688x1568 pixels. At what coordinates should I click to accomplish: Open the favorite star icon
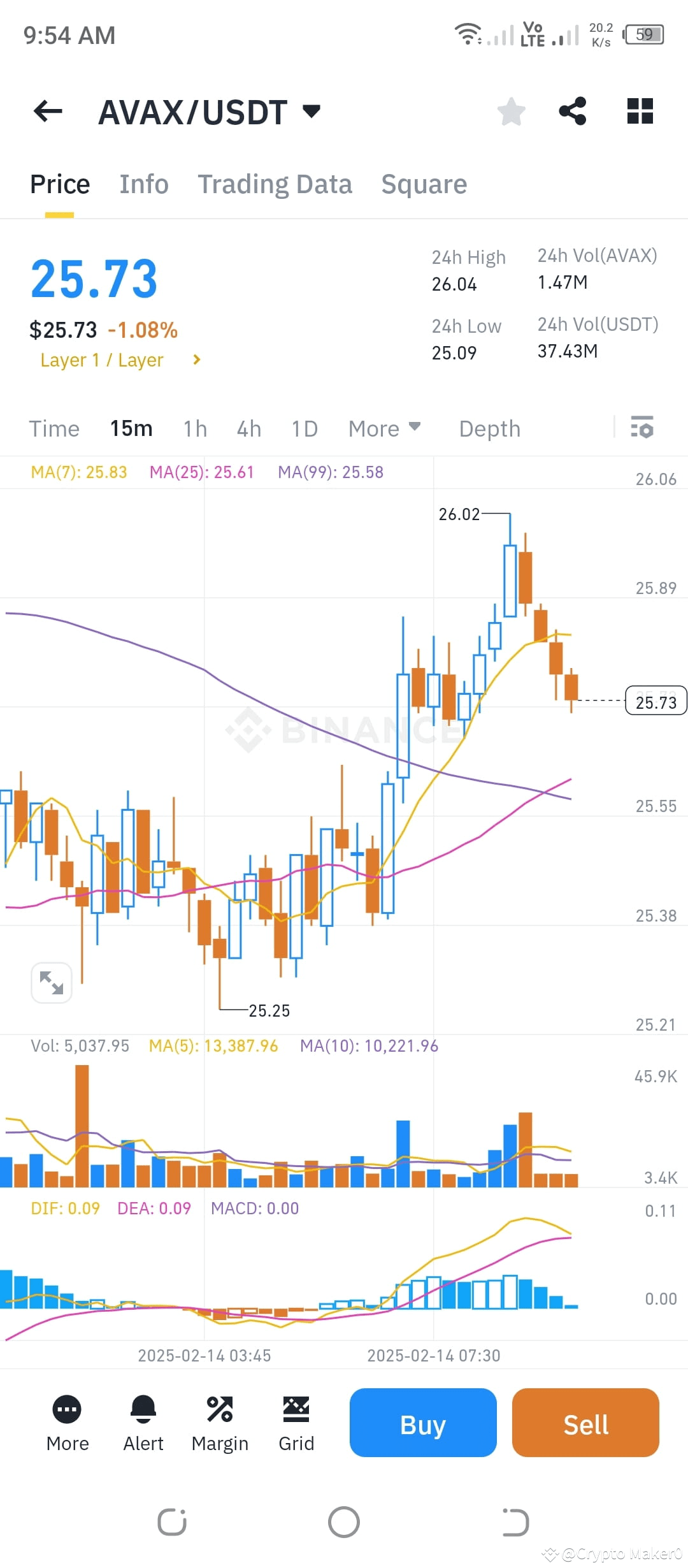pyautogui.click(x=511, y=112)
